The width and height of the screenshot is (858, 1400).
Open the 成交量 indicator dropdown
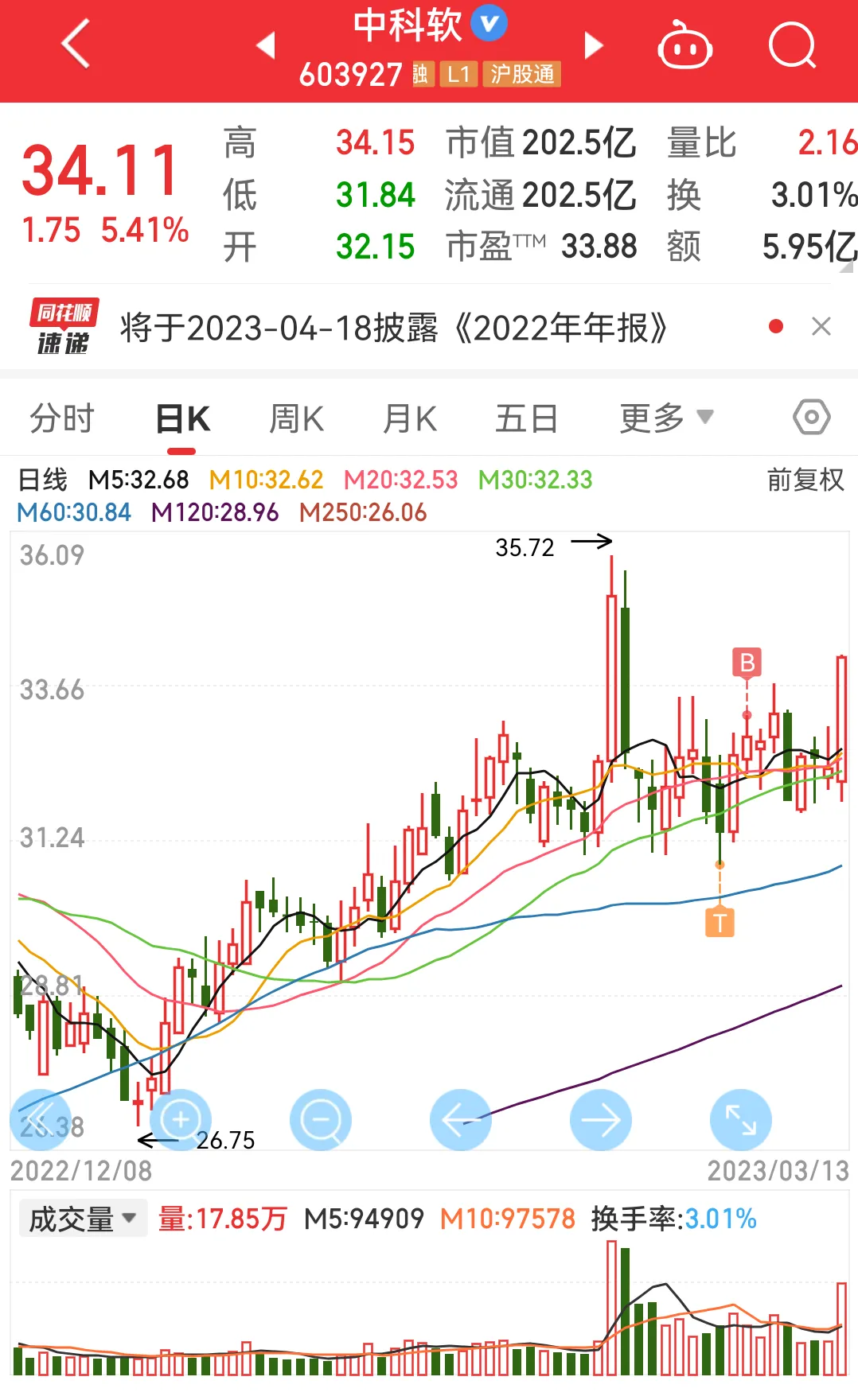pyautogui.click(x=83, y=1219)
